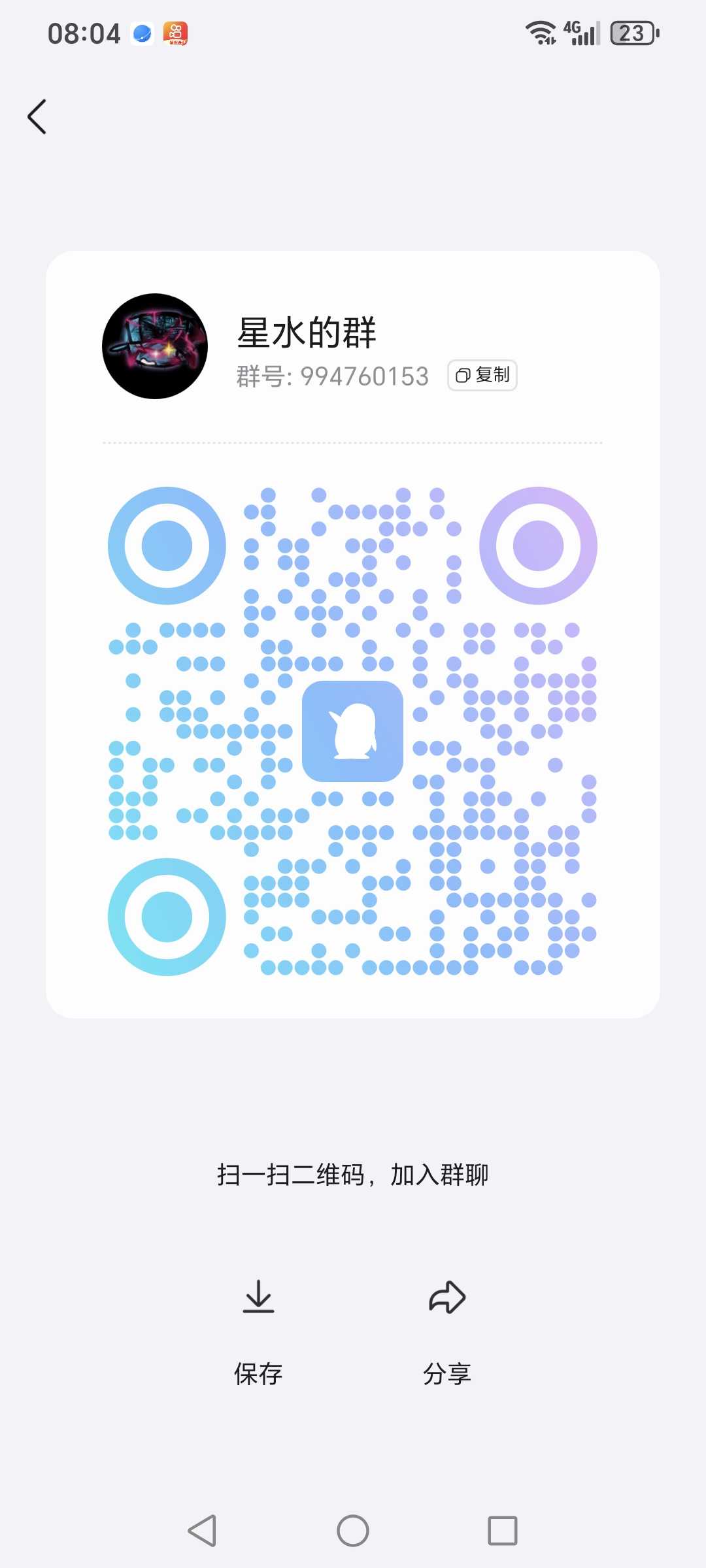Save the QR code image (保存)
706x1568 pixels.
(x=258, y=1333)
